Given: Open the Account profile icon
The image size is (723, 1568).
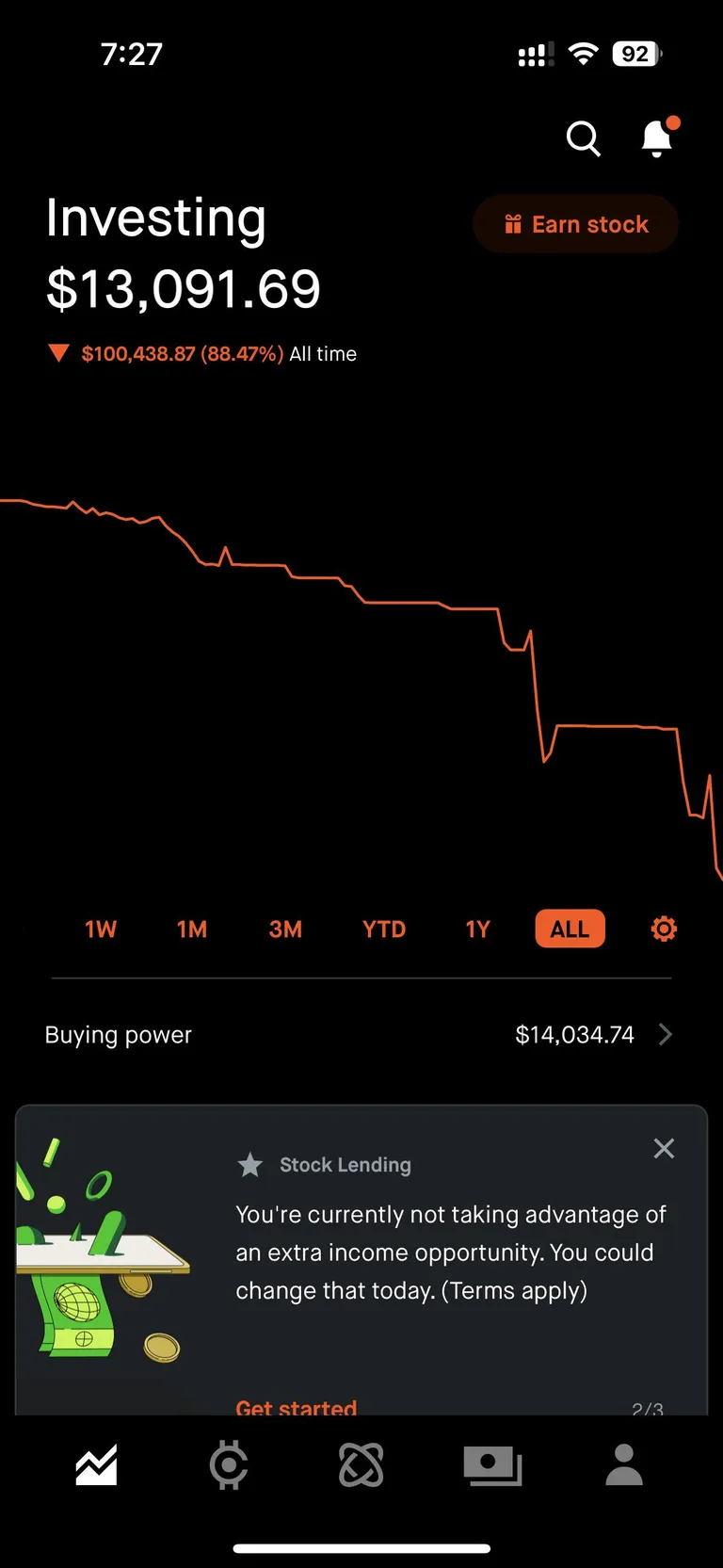Looking at the screenshot, I should tap(623, 1466).
